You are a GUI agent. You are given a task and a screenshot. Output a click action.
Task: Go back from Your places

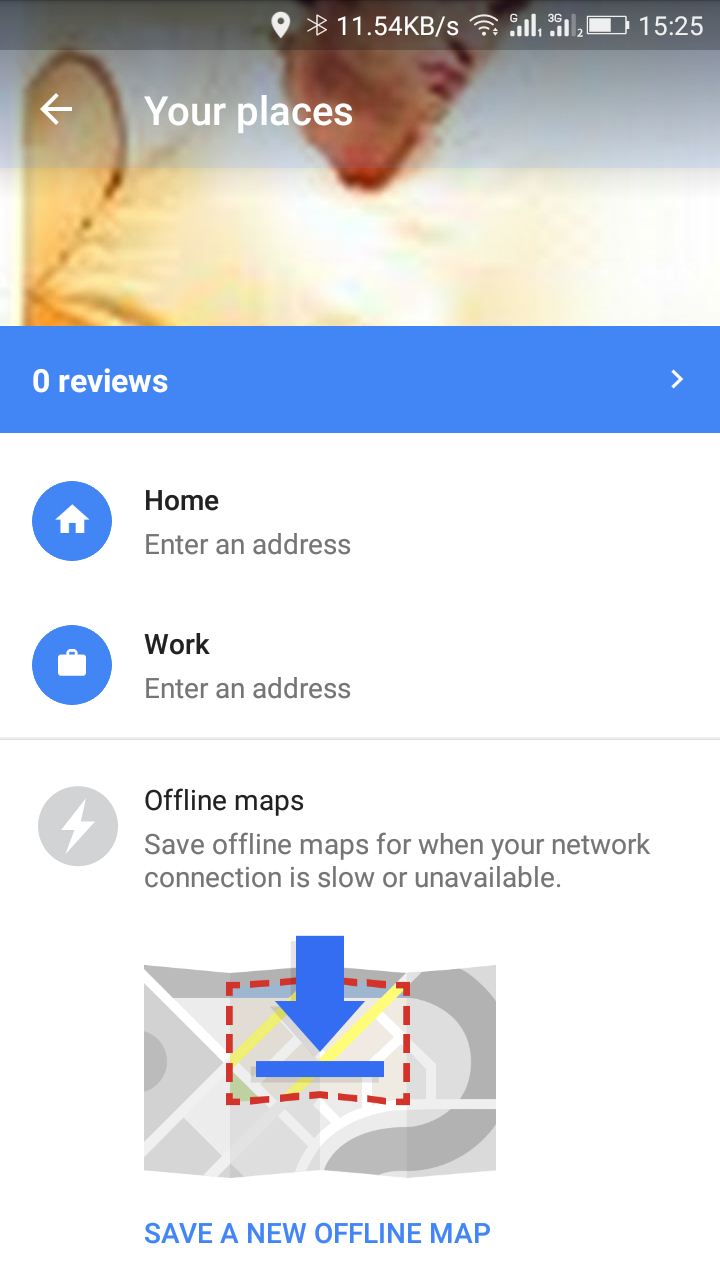click(56, 110)
